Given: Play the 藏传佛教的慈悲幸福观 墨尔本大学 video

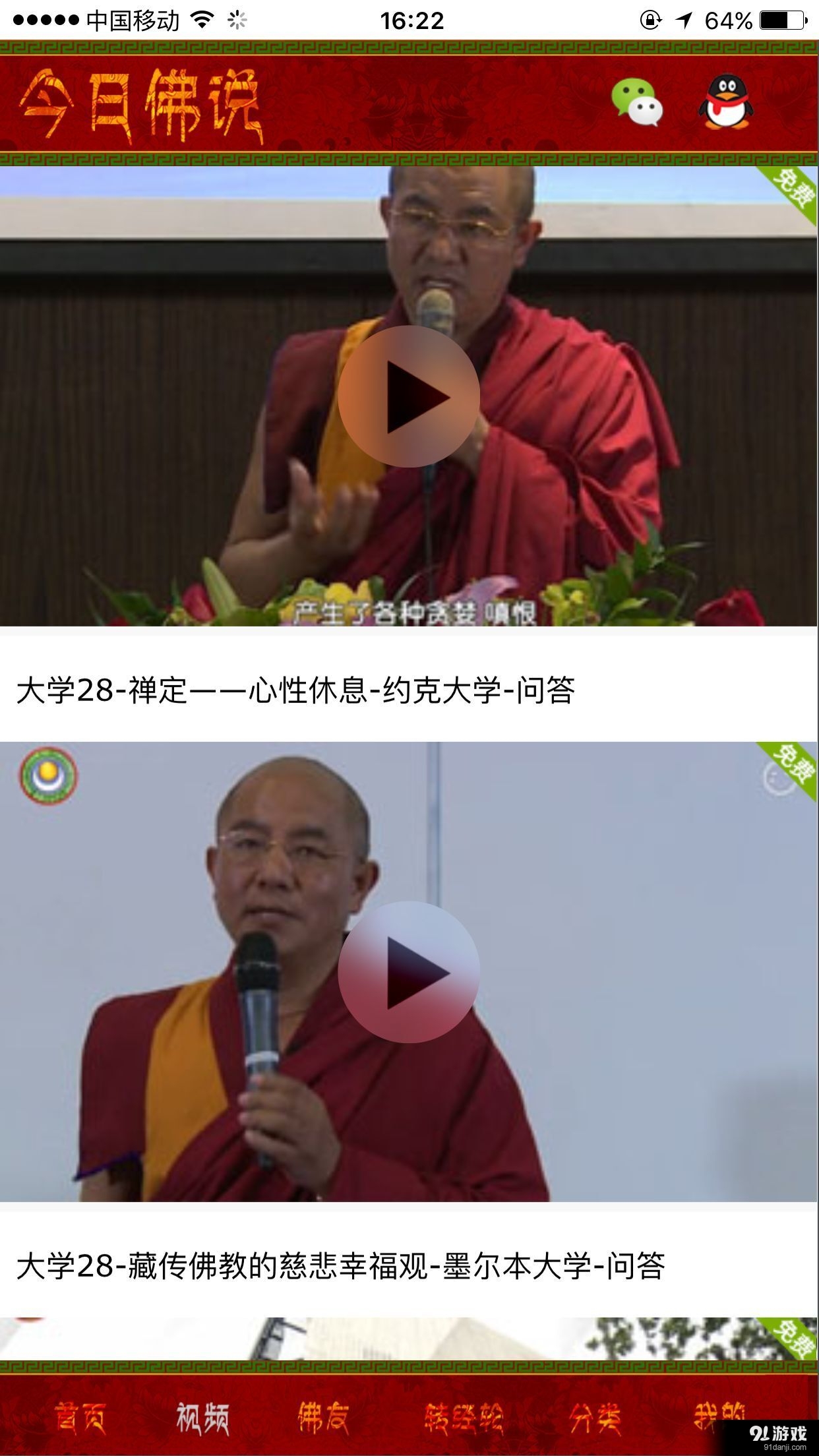Looking at the screenshot, I should pyautogui.click(x=409, y=972).
